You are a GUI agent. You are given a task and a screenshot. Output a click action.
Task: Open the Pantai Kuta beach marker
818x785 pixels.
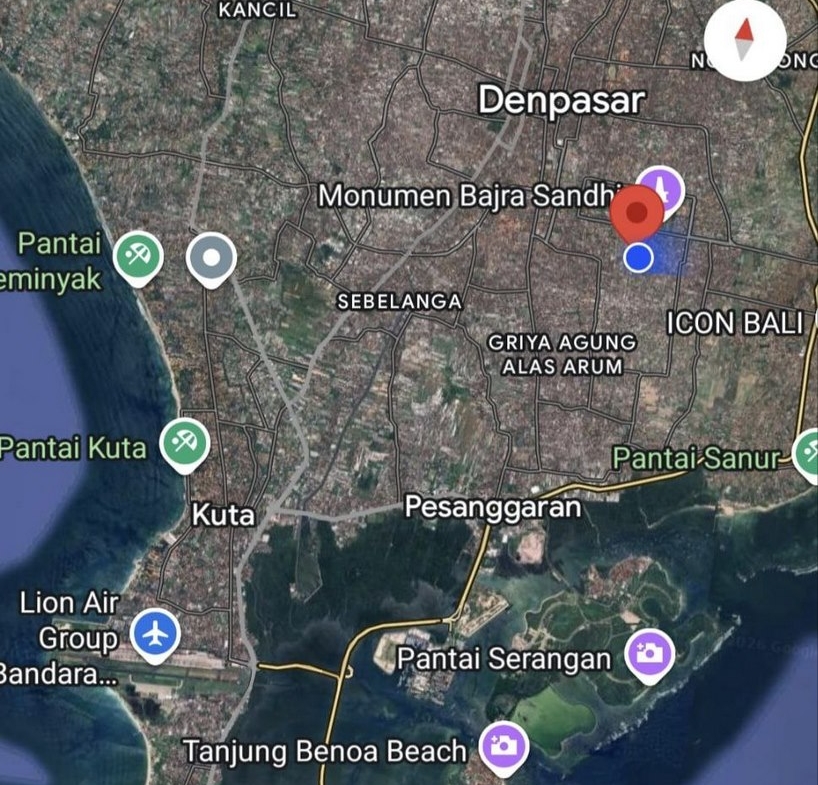(x=184, y=445)
